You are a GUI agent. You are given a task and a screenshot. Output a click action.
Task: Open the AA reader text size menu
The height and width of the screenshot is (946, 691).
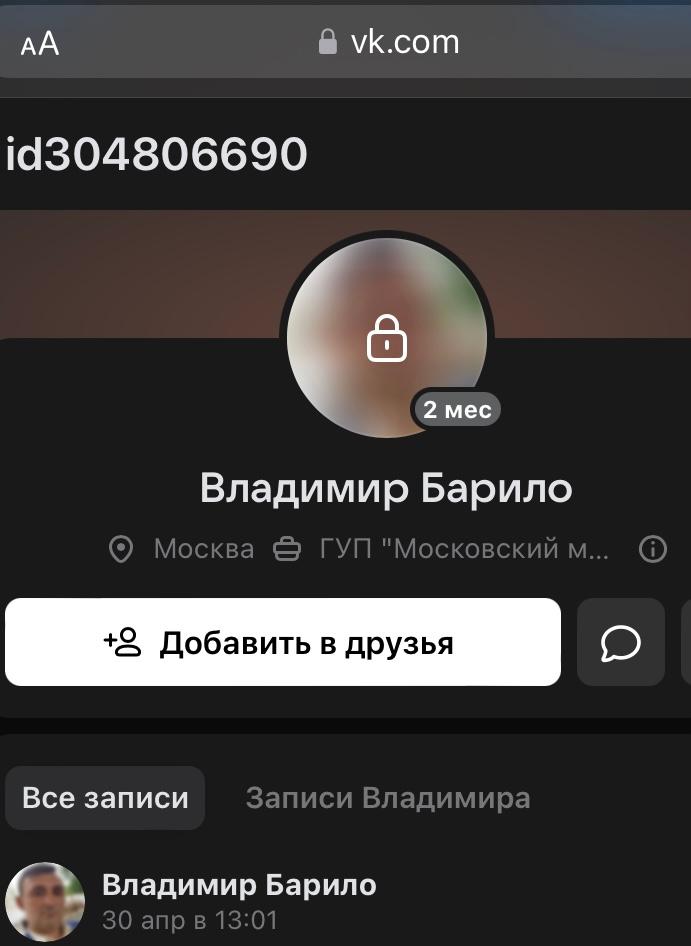40,43
